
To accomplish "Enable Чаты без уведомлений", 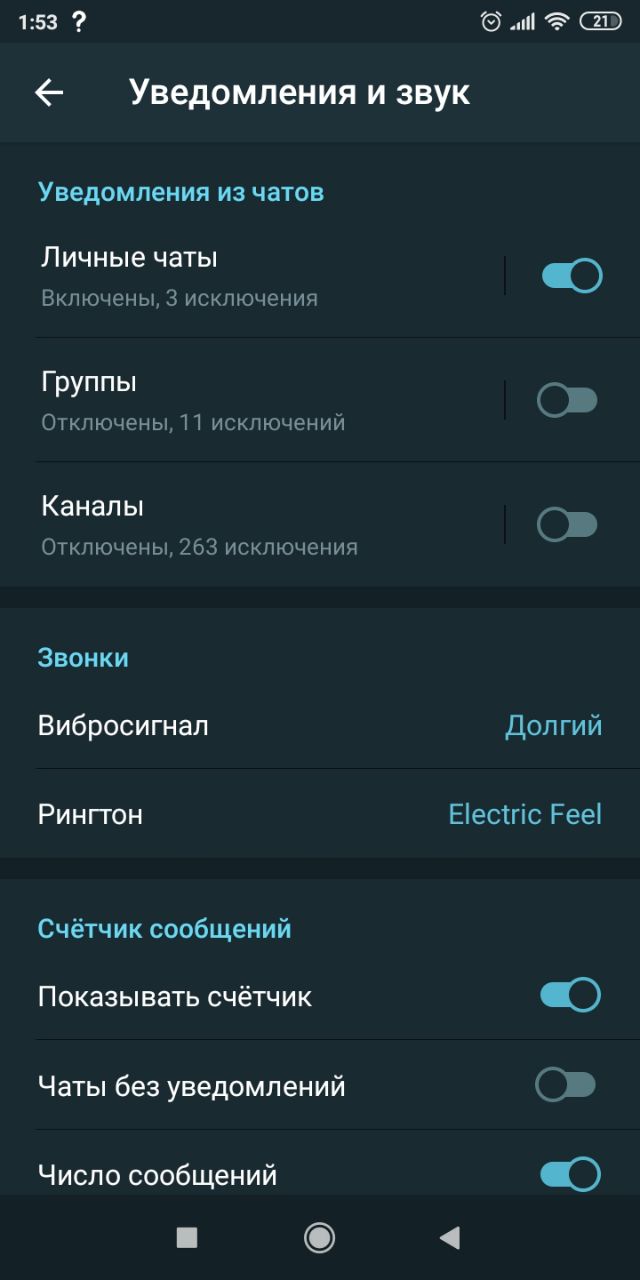I will tap(566, 1084).
